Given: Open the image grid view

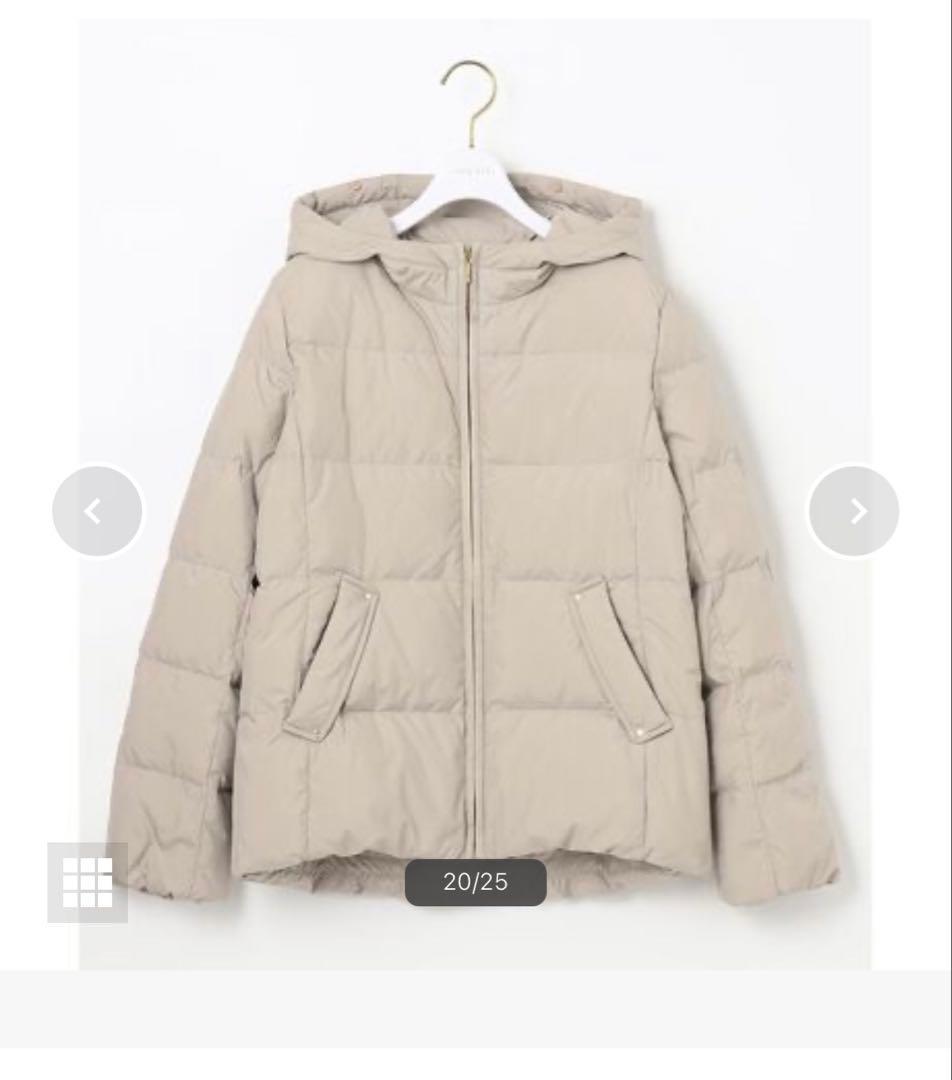Looking at the screenshot, I should [88, 882].
